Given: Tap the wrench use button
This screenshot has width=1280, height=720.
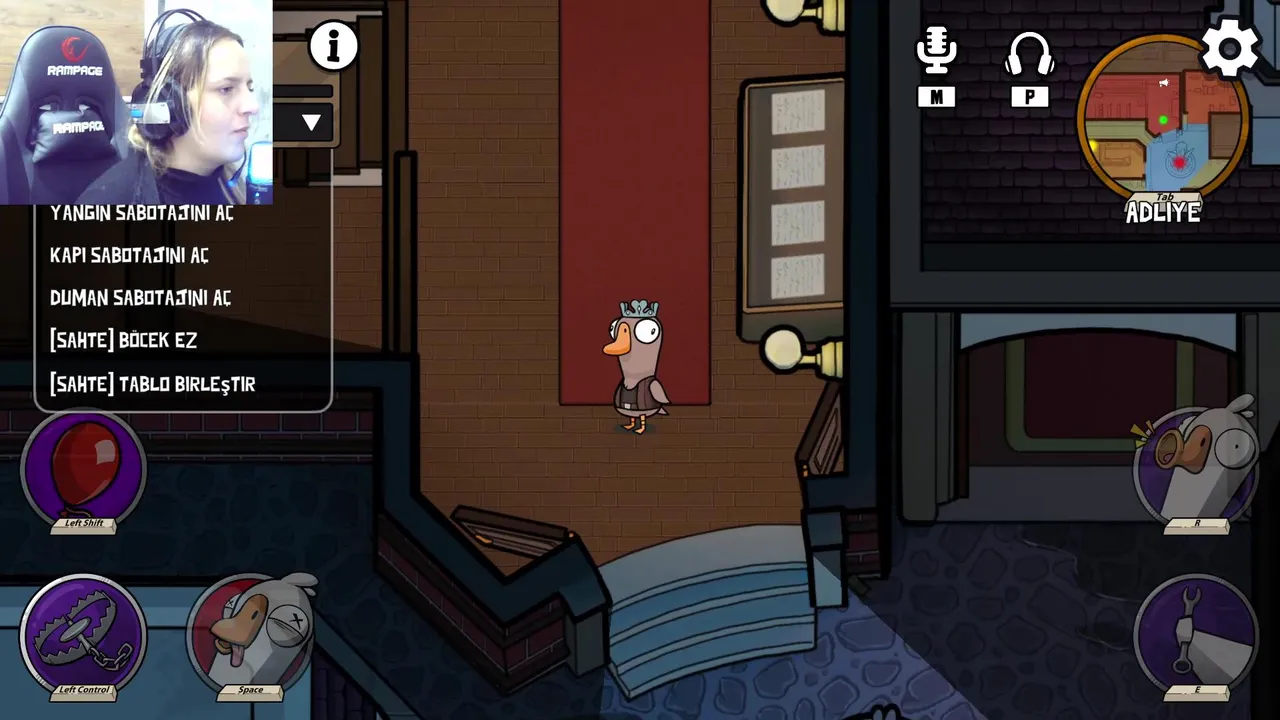Looking at the screenshot, I should pos(1195,633).
